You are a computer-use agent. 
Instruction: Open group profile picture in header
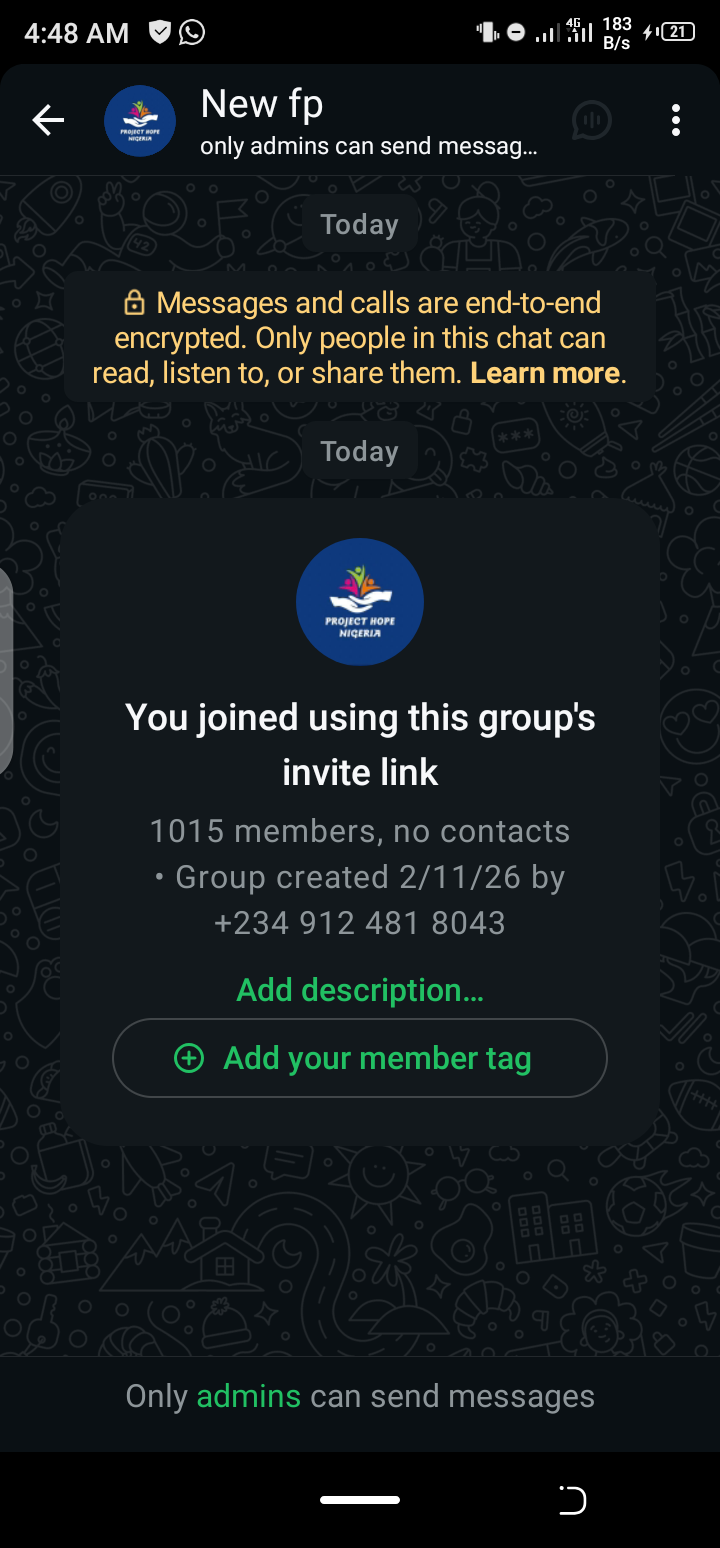tap(140, 121)
